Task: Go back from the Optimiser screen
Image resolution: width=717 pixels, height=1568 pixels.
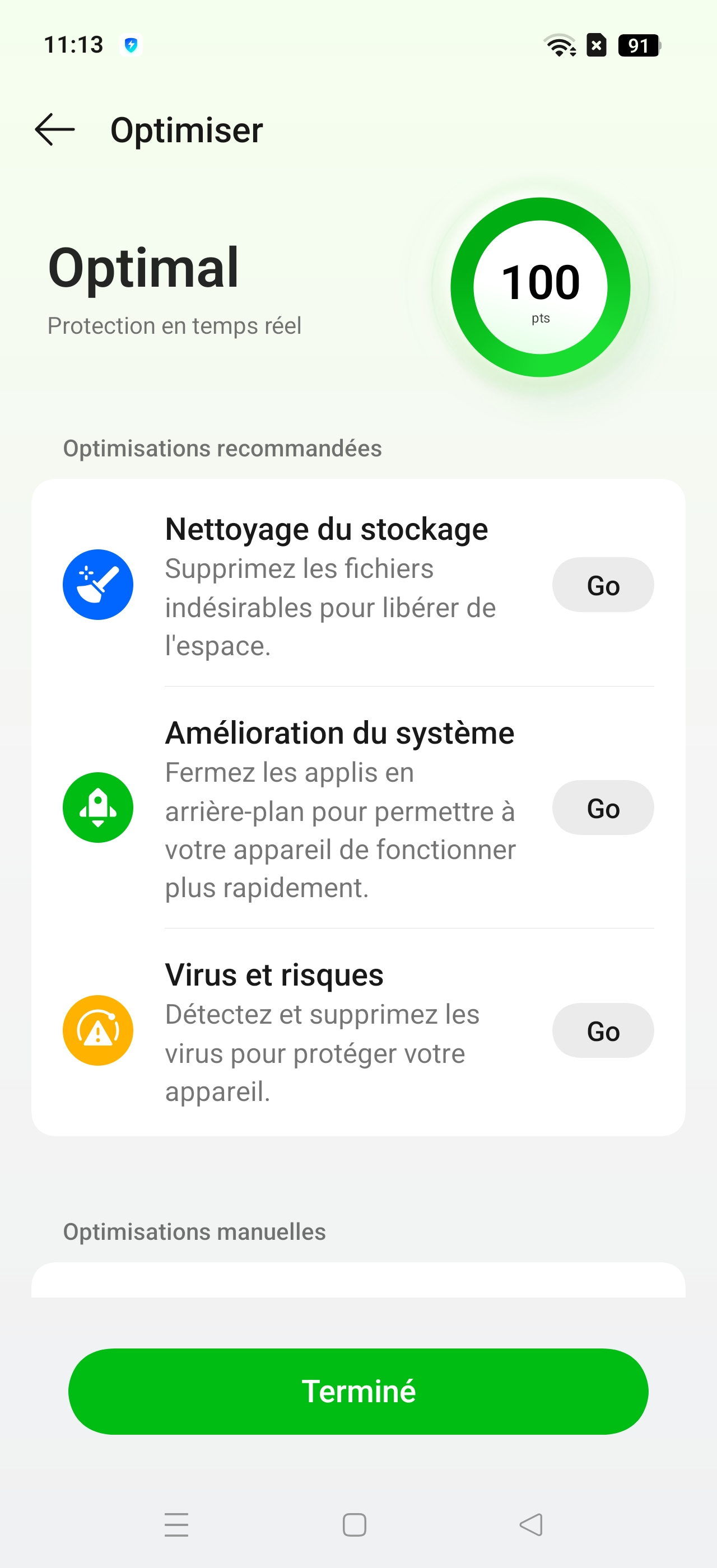Action: [x=55, y=130]
